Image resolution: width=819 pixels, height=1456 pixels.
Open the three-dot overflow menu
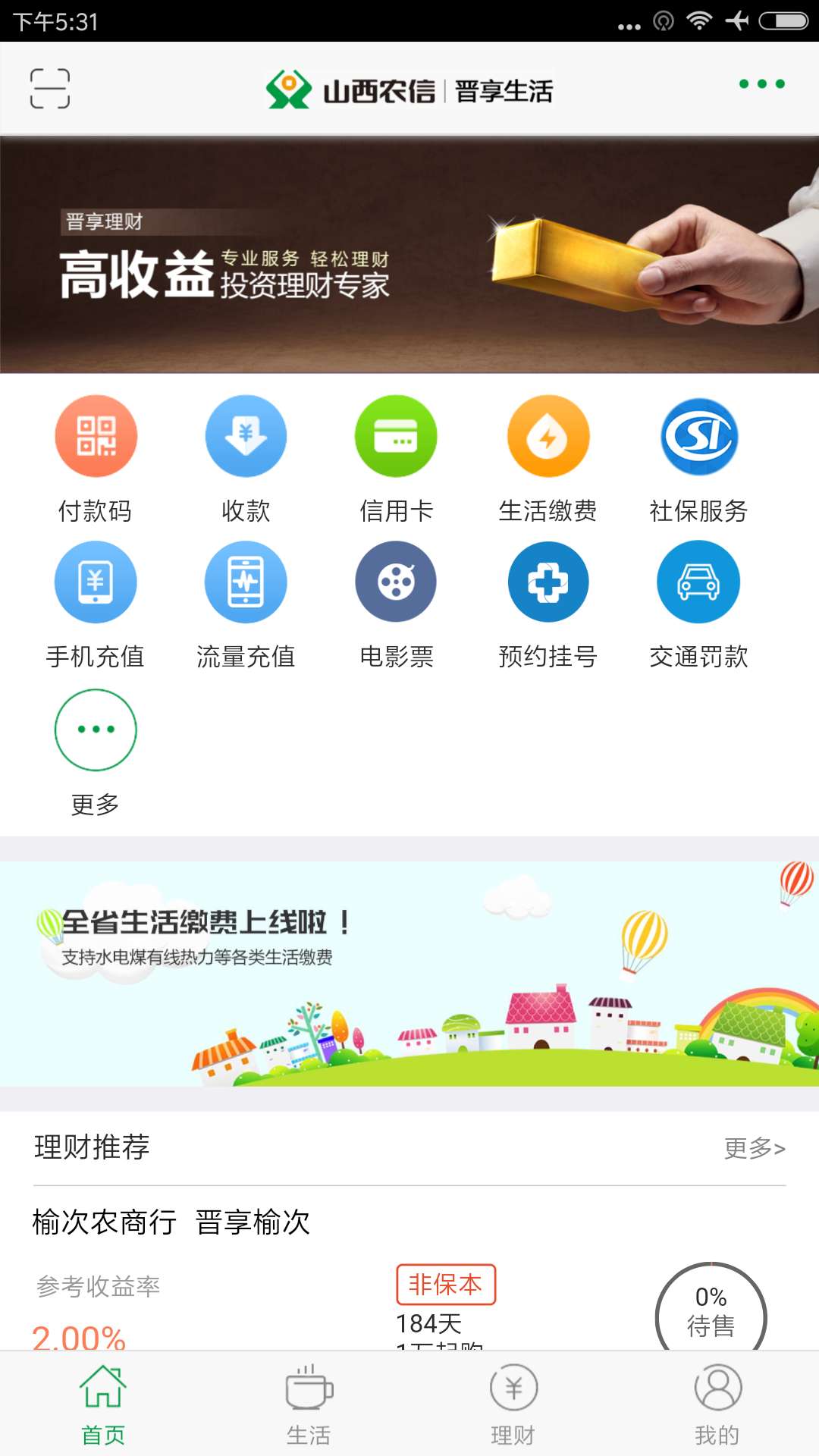pyautogui.click(x=761, y=84)
